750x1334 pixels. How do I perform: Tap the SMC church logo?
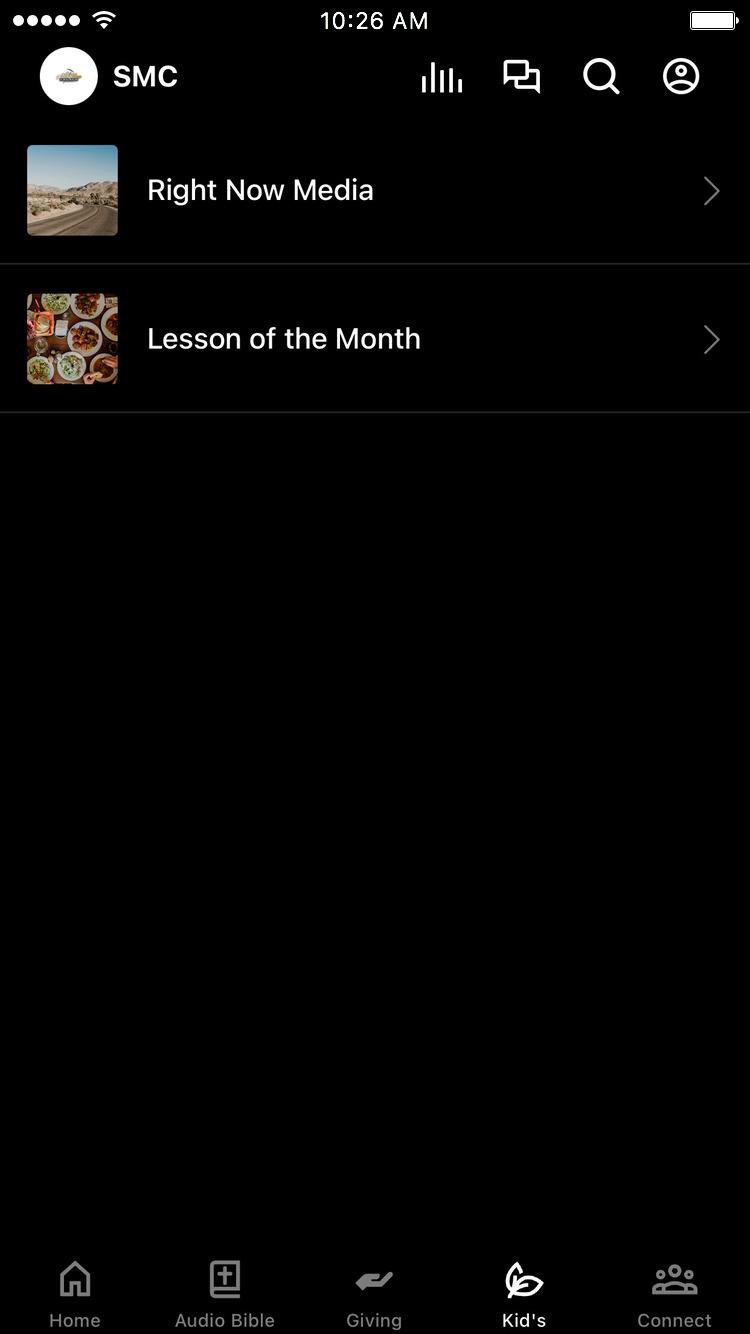[69, 77]
